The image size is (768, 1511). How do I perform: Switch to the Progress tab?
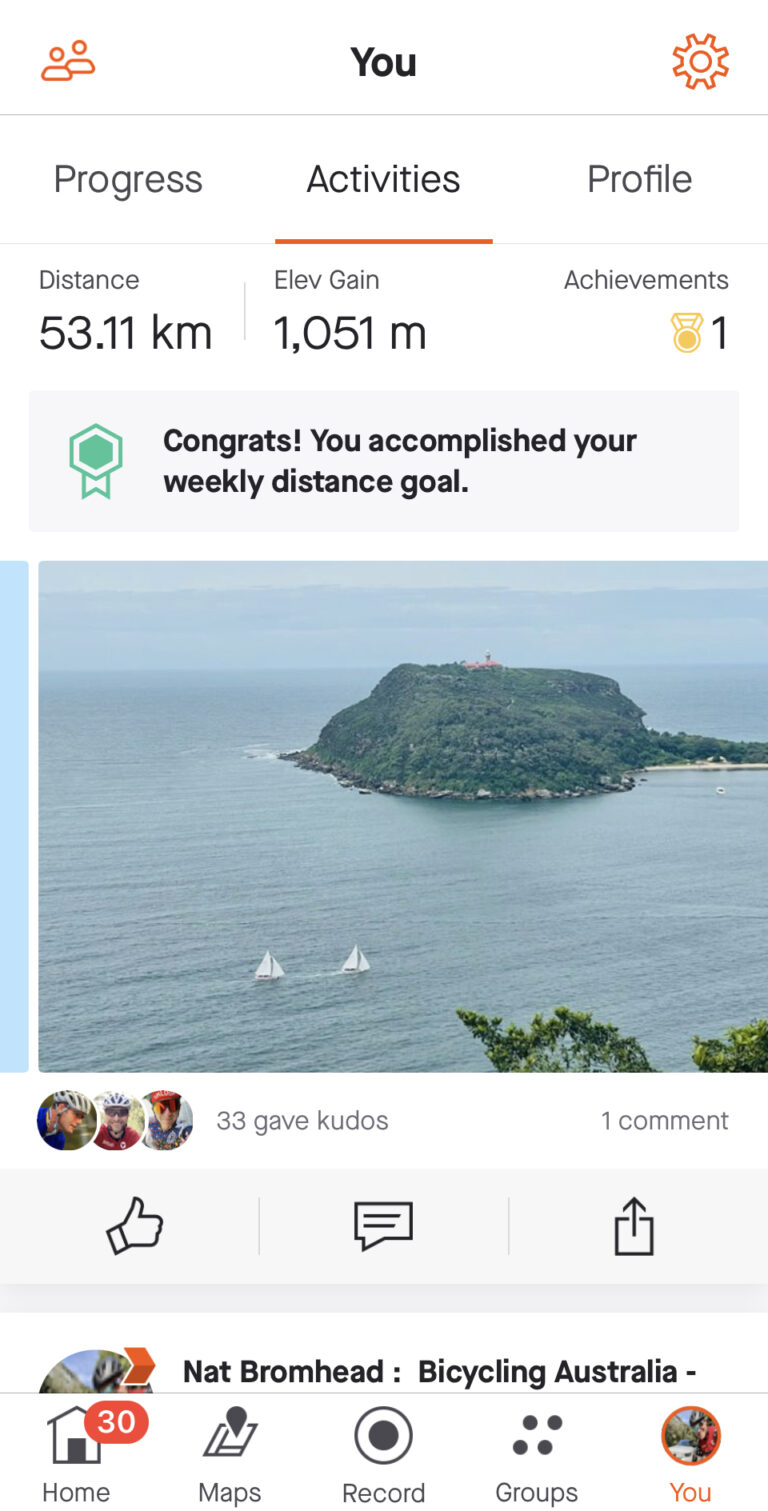coord(128,180)
